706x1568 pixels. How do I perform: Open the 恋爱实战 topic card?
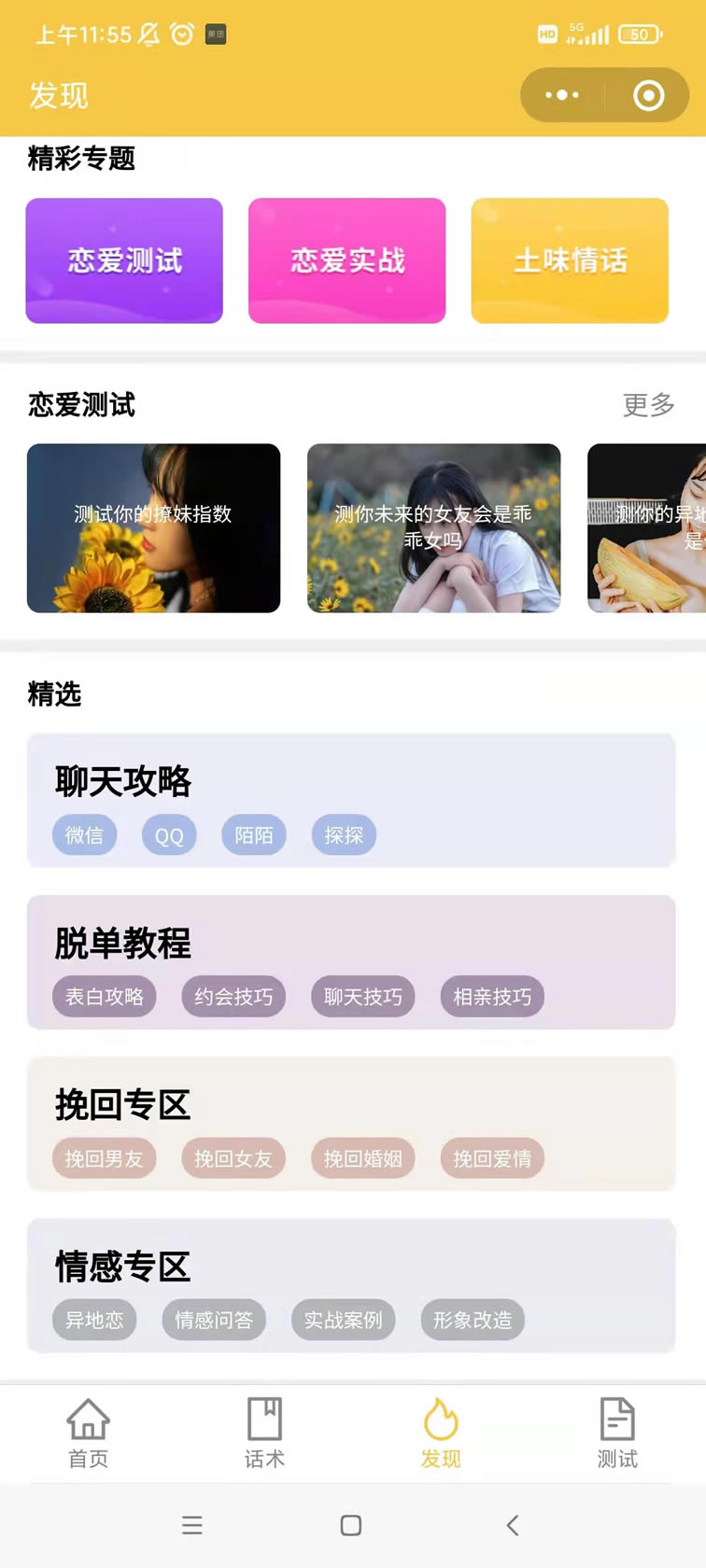[x=346, y=260]
